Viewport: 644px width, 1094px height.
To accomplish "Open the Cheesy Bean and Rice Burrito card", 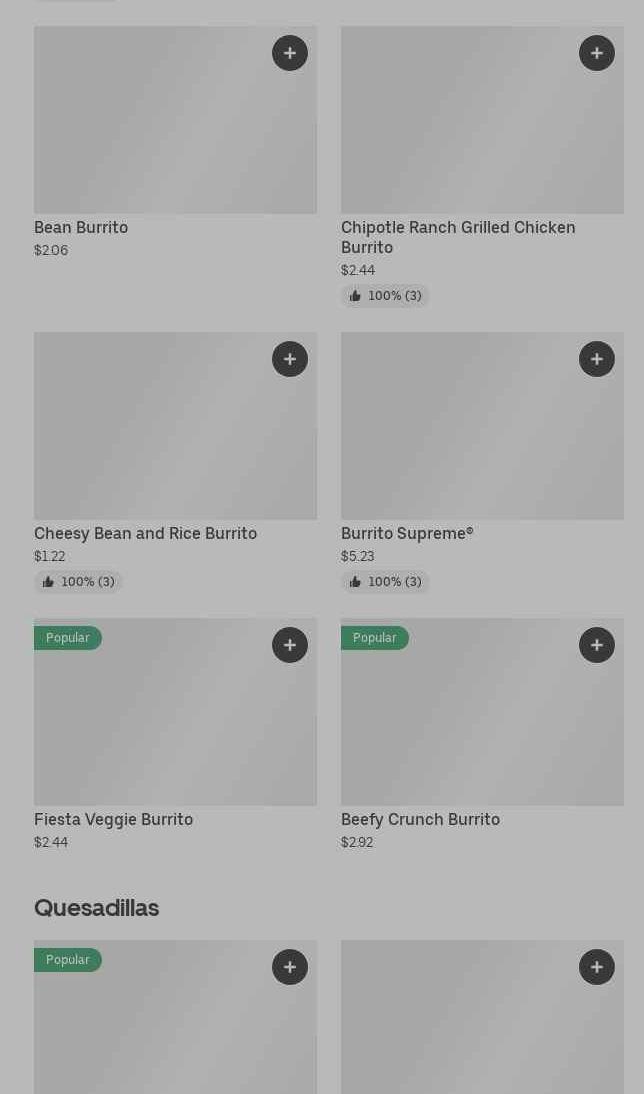I will pyautogui.click(x=175, y=463).
